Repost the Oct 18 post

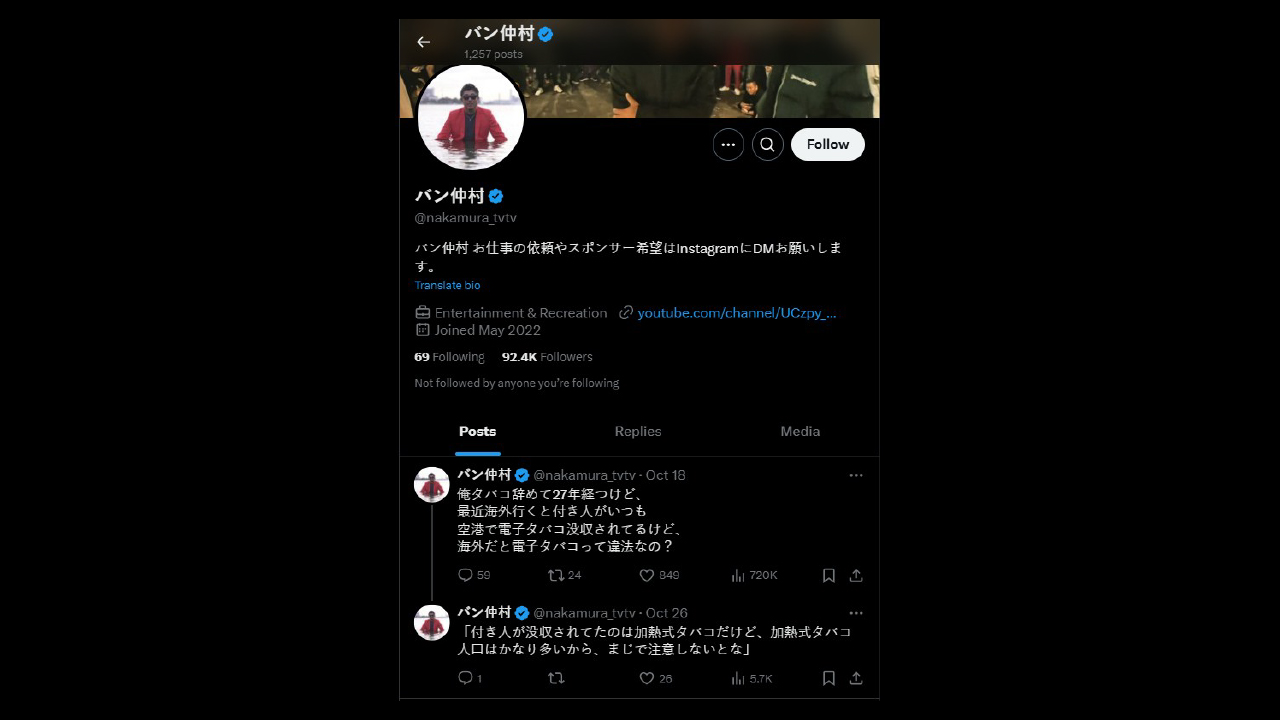click(x=556, y=576)
